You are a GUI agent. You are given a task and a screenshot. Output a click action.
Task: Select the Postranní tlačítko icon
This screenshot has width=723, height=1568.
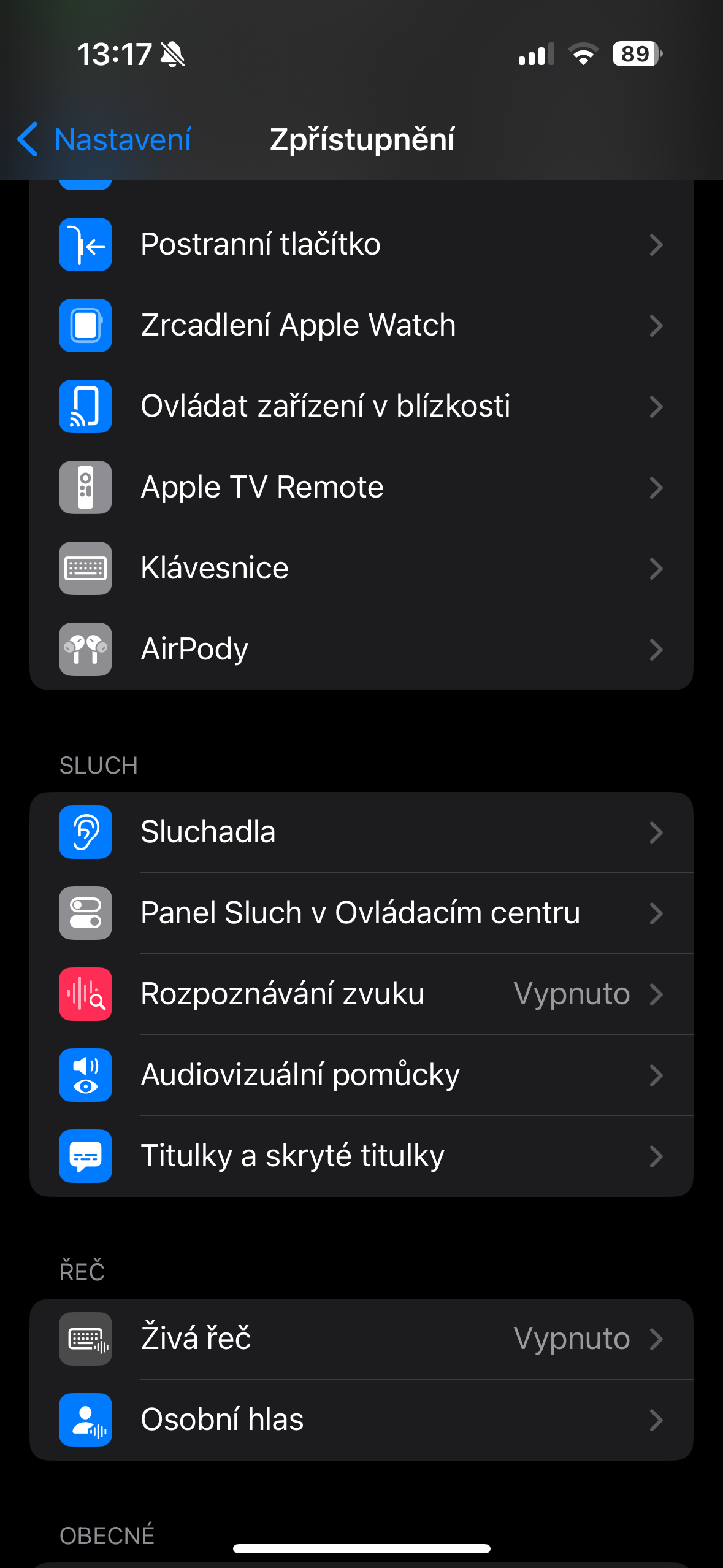click(85, 244)
